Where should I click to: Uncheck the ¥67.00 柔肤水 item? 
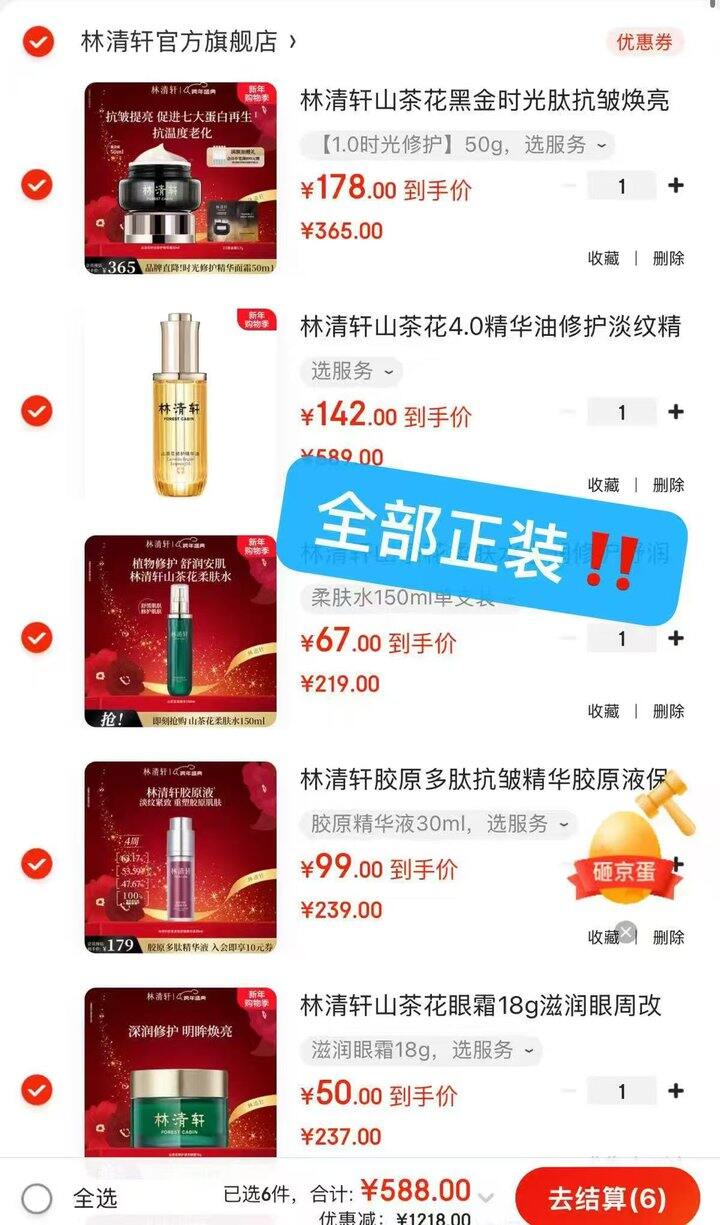click(x=38, y=637)
